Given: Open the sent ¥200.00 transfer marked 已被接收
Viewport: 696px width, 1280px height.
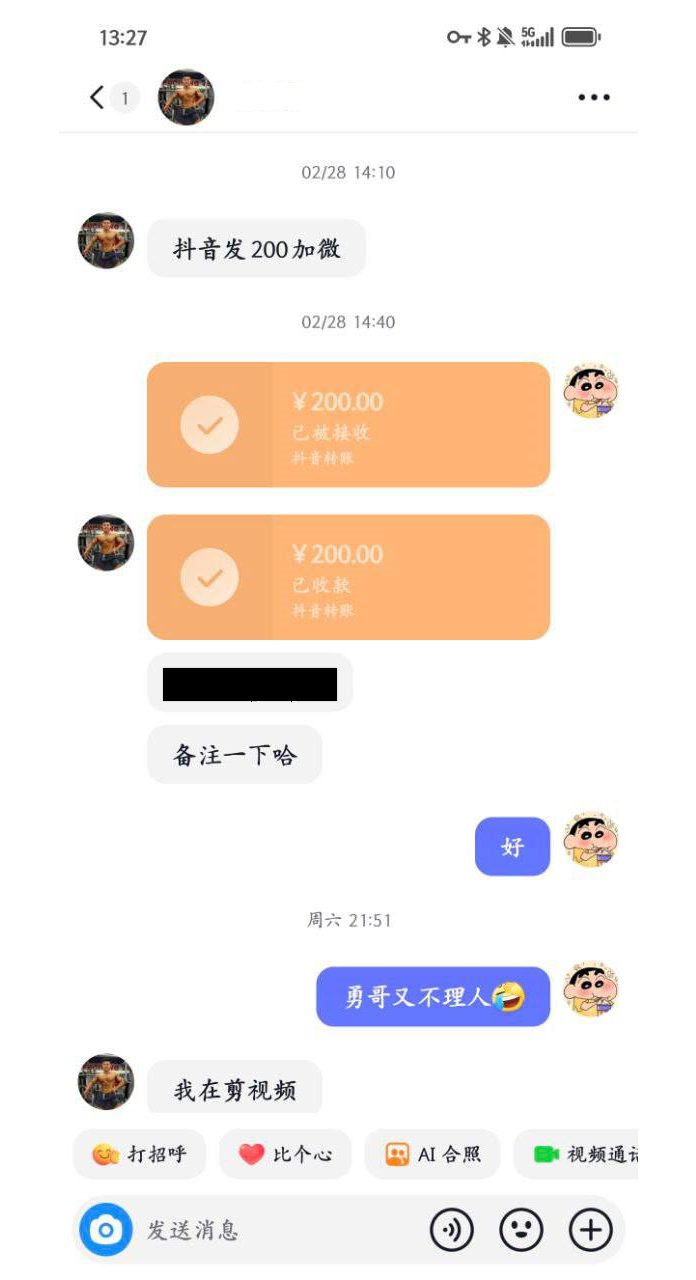Looking at the screenshot, I should coord(348,425).
